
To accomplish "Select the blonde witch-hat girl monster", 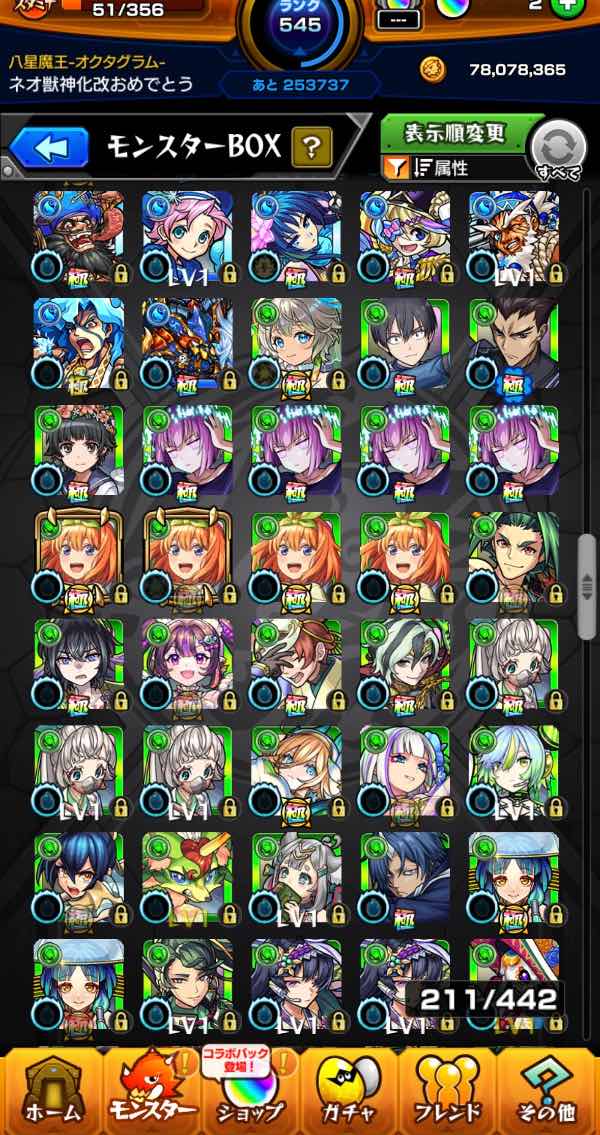I will click(x=404, y=236).
